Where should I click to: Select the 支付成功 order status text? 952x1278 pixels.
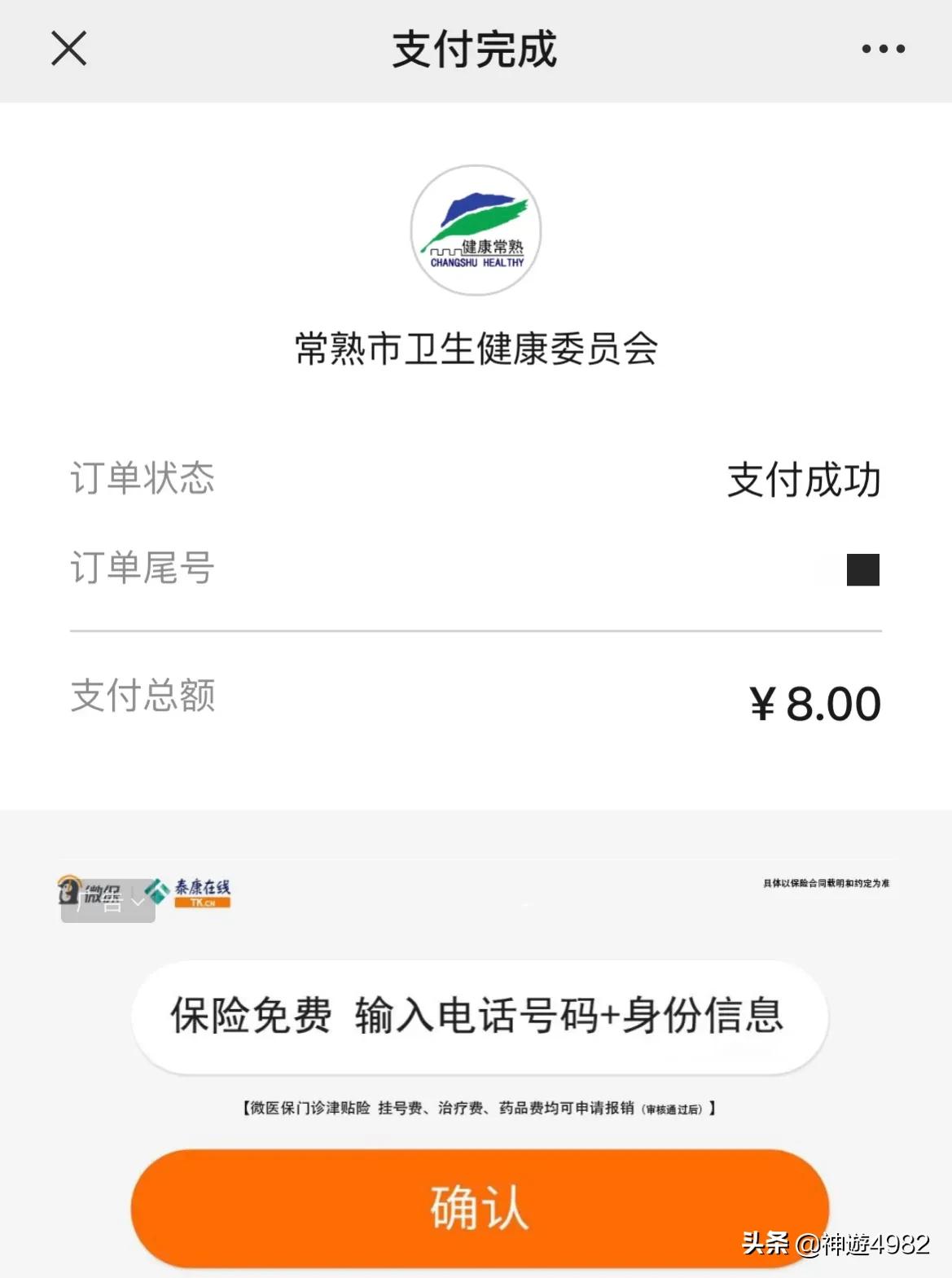pos(804,481)
